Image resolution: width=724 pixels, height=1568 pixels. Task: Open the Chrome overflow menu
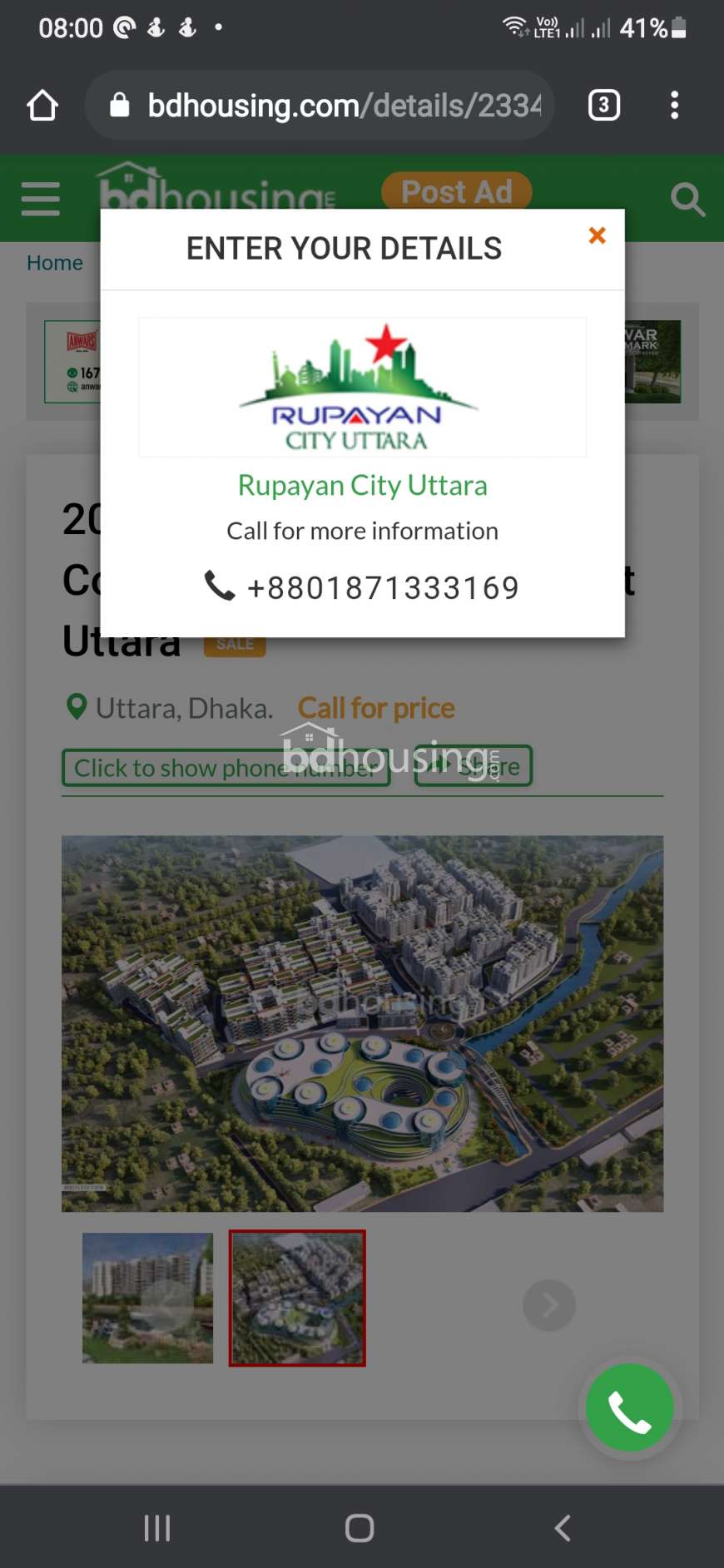675,106
